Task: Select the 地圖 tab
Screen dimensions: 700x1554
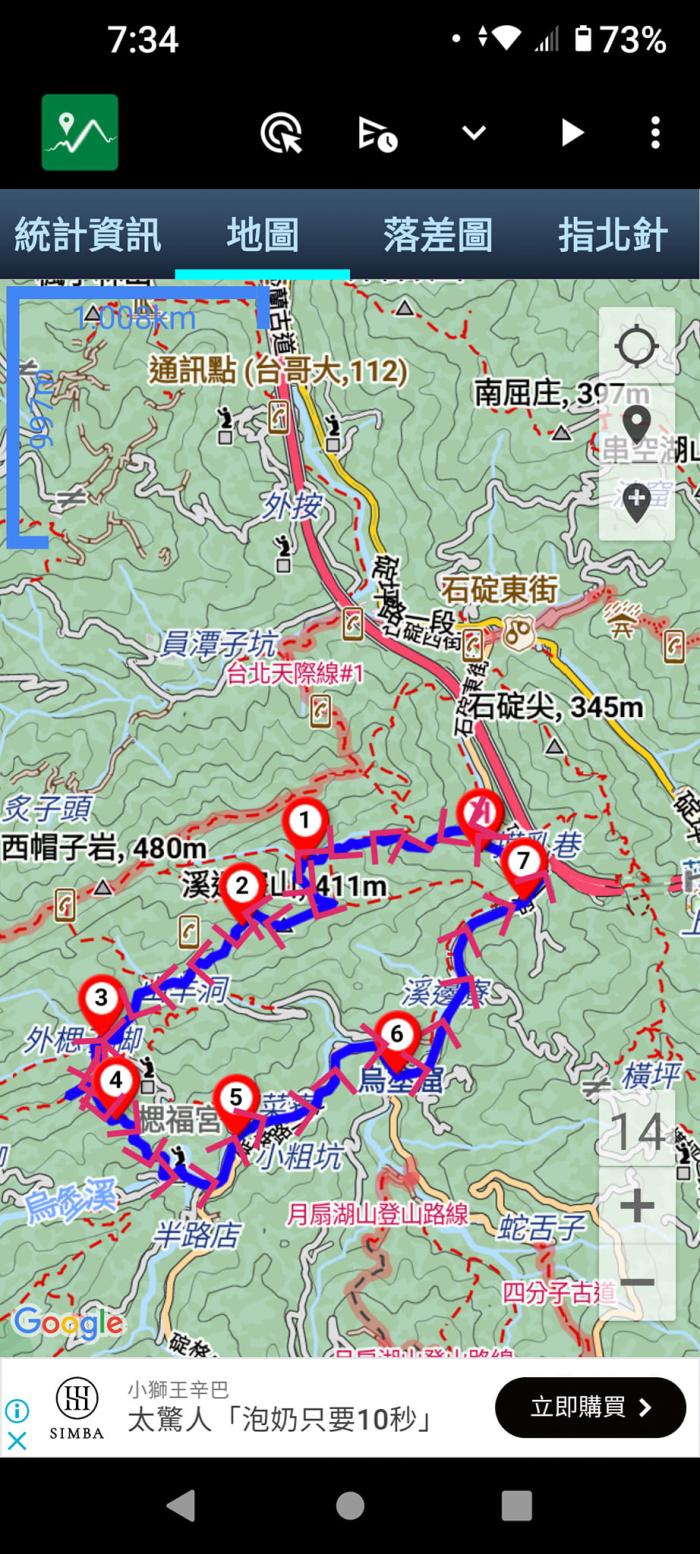Action: click(x=262, y=235)
